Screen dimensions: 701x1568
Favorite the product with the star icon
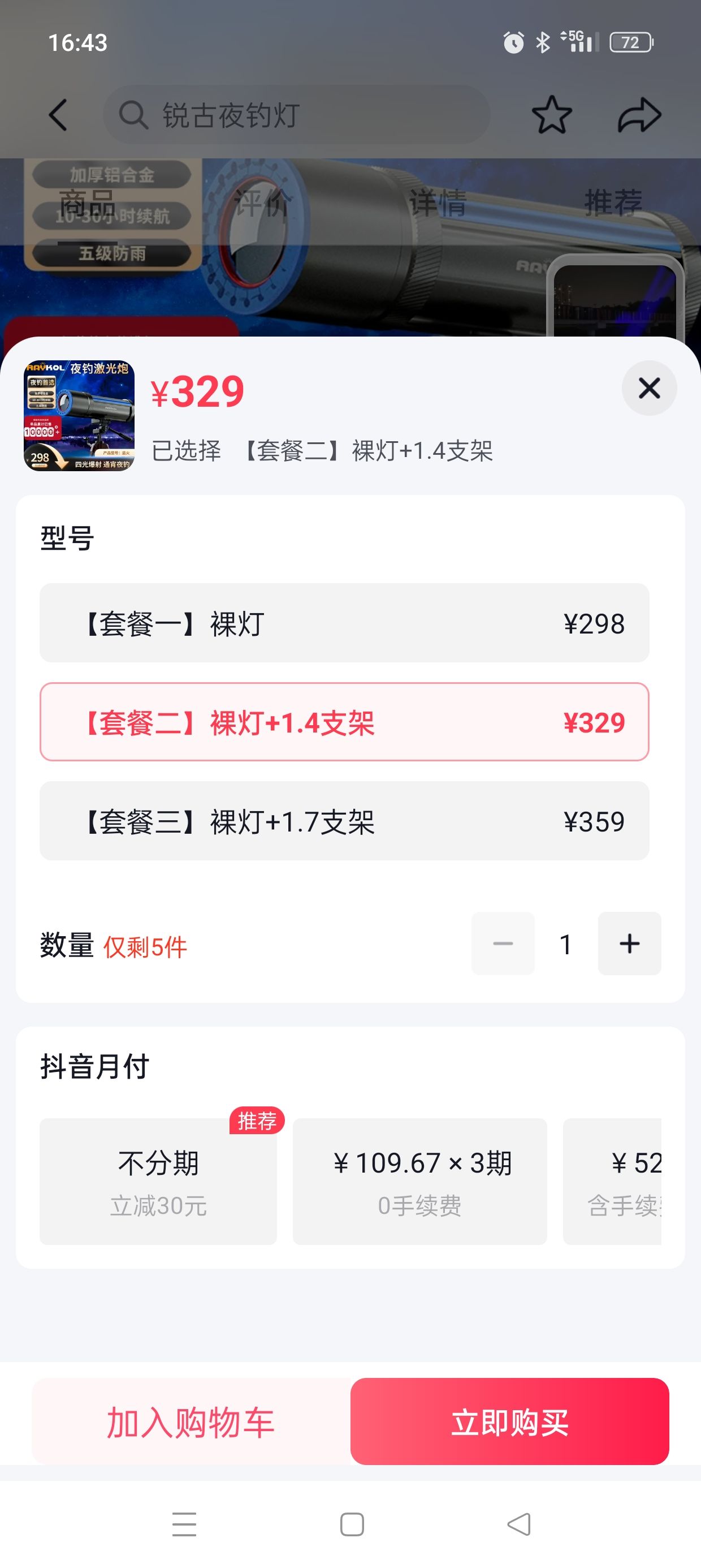click(x=552, y=115)
